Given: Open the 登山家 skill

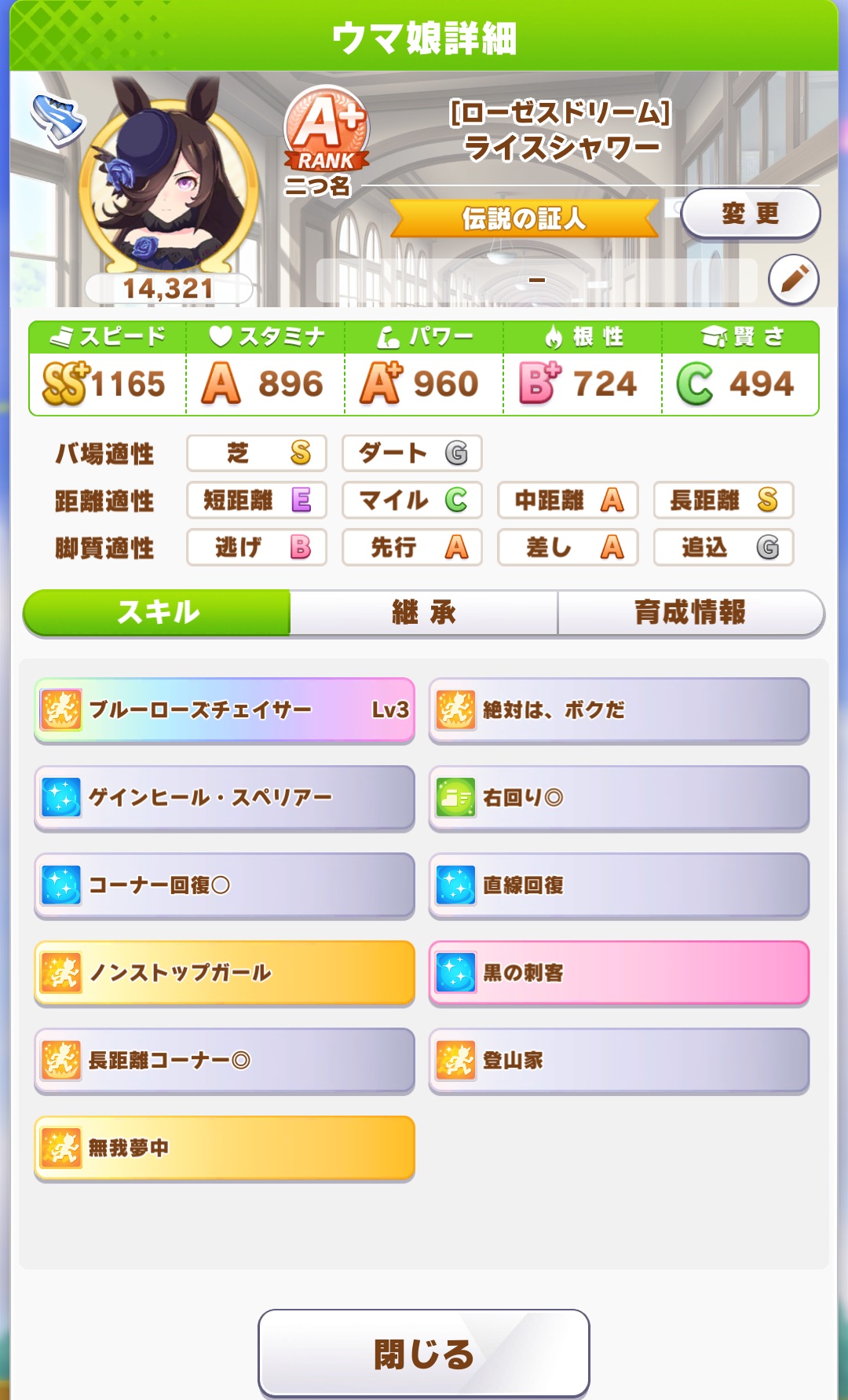Looking at the screenshot, I should pos(619,1061).
